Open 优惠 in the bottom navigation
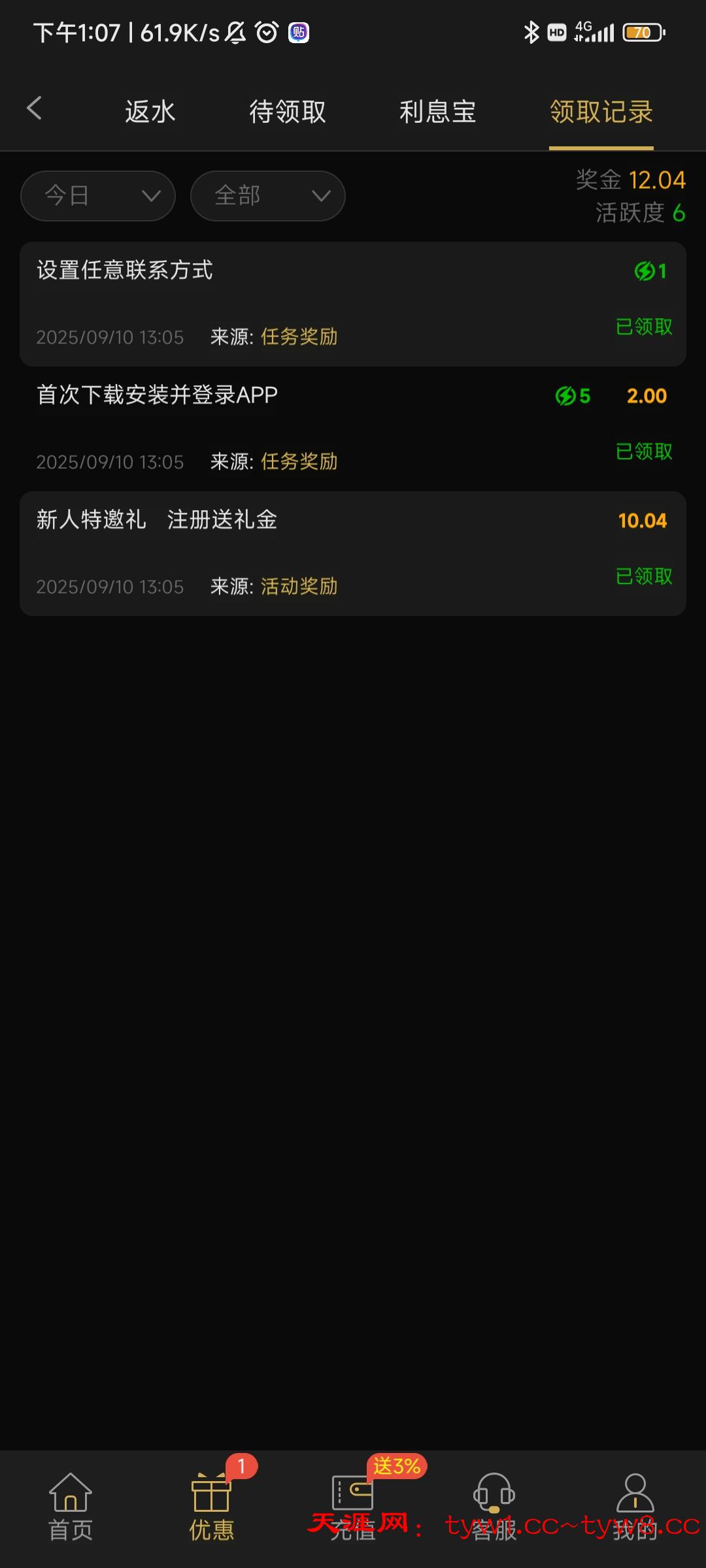Image resolution: width=706 pixels, height=1568 pixels. 211,1507
